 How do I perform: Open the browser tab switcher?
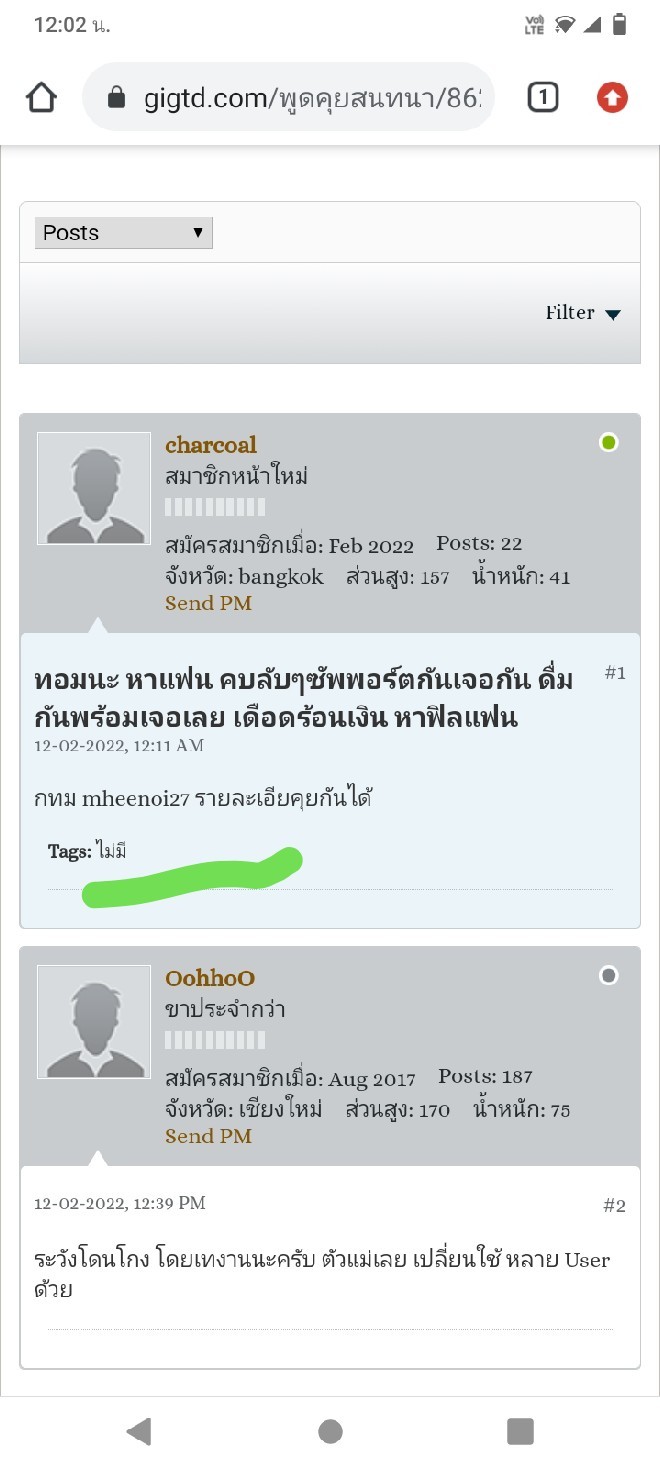542,97
